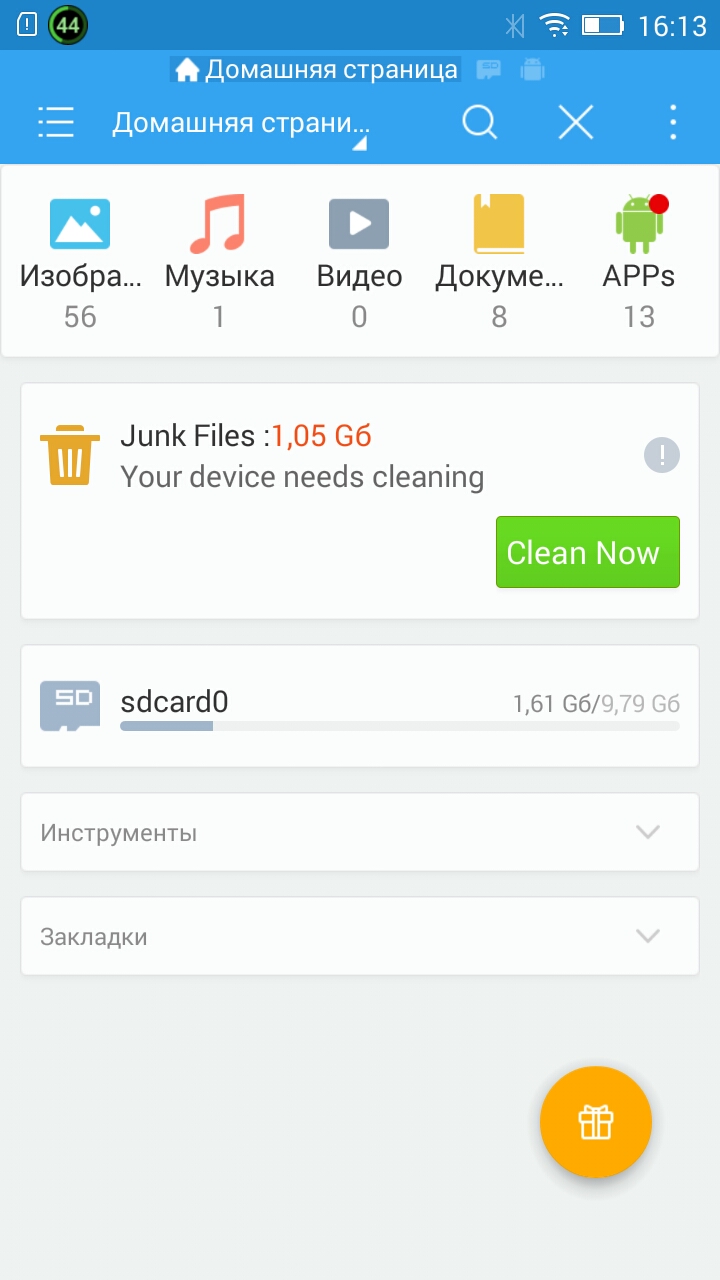Open the Домашняя страница path dropdown
This screenshot has width=720, height=1280.
pos(241,124)
